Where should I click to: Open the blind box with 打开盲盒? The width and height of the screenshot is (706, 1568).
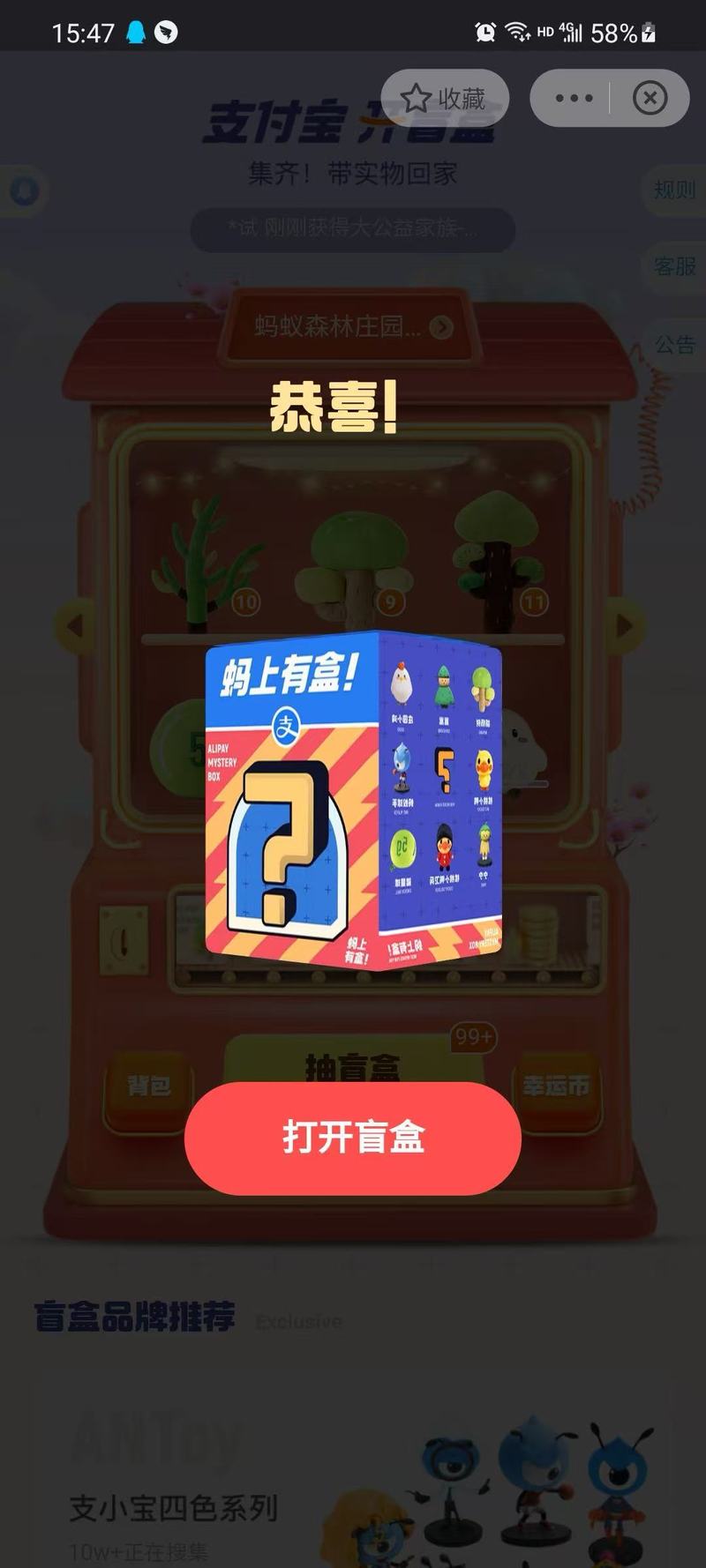point(353,1138)
